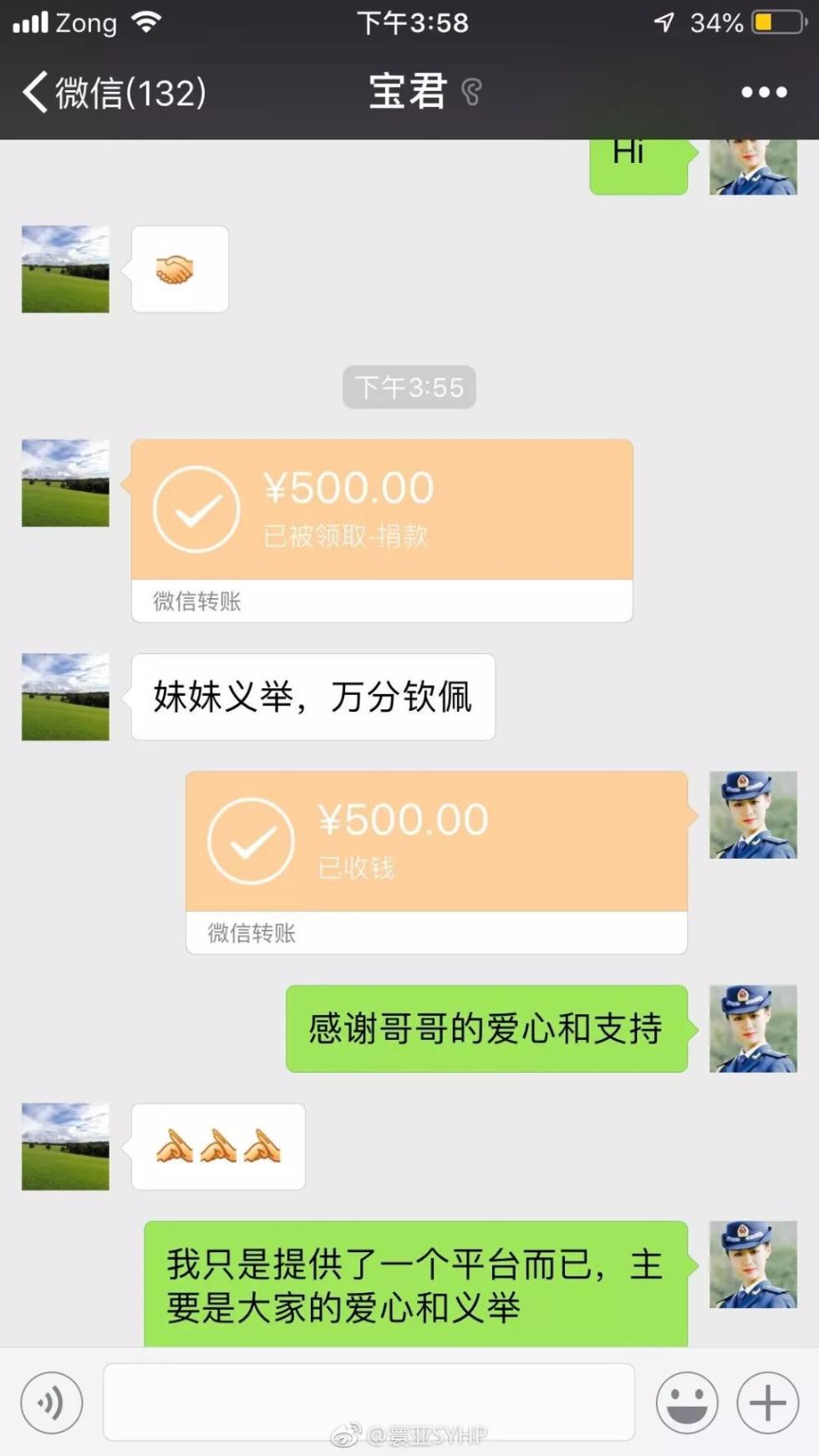Open the emoji sticker panel
The width and height of the screenshot is (819, 1456).
687,1403
